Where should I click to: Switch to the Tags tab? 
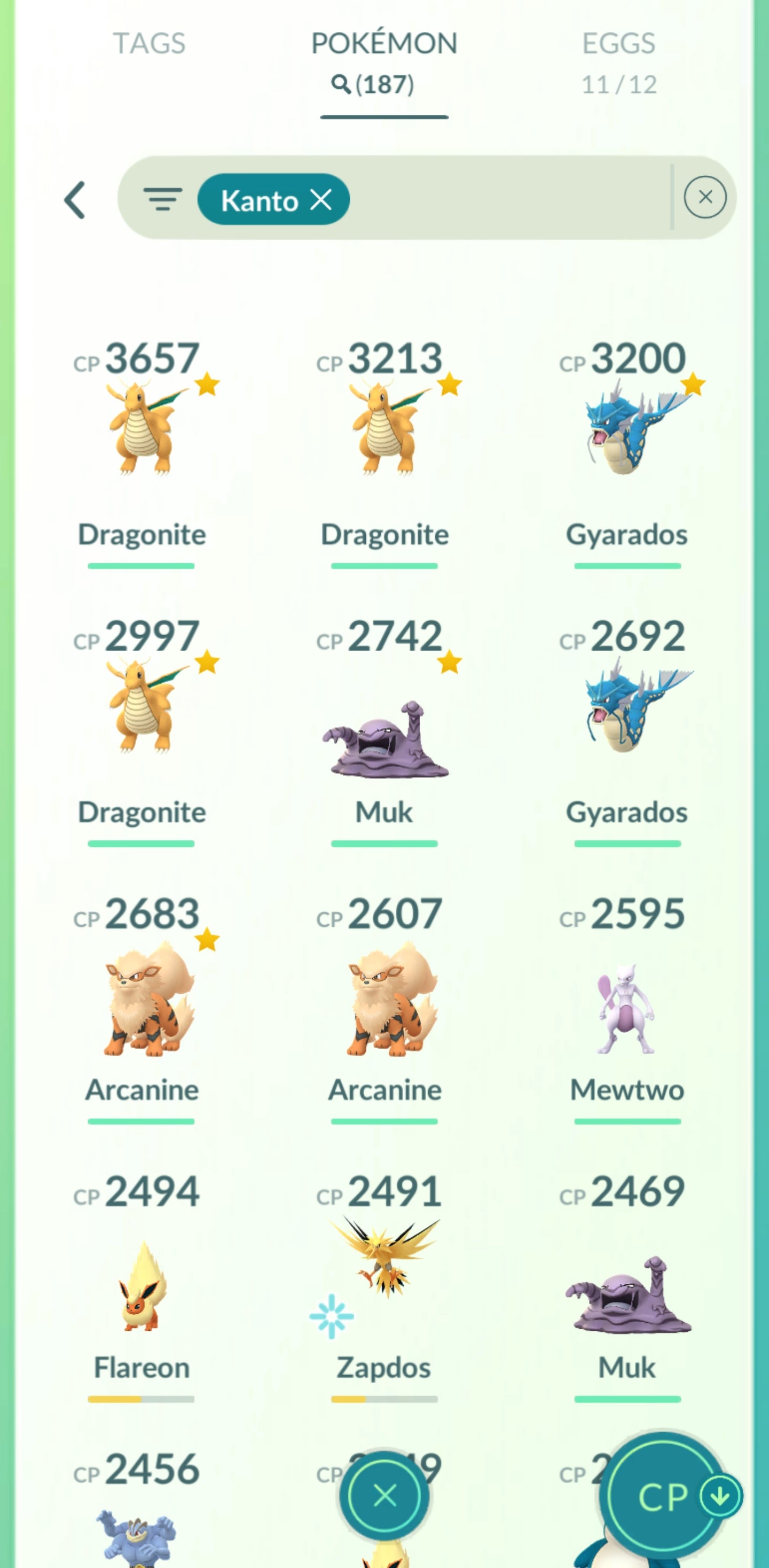(149, 44)
